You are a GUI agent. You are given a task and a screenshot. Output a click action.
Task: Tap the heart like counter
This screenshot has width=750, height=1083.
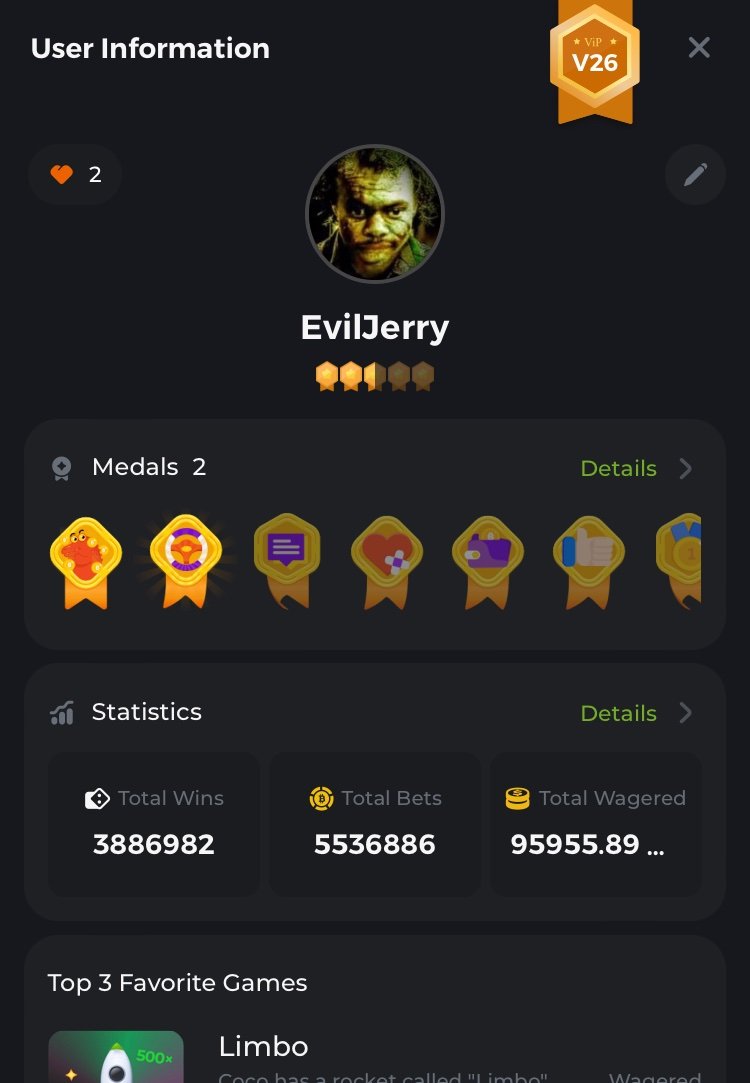click(76, 175)
